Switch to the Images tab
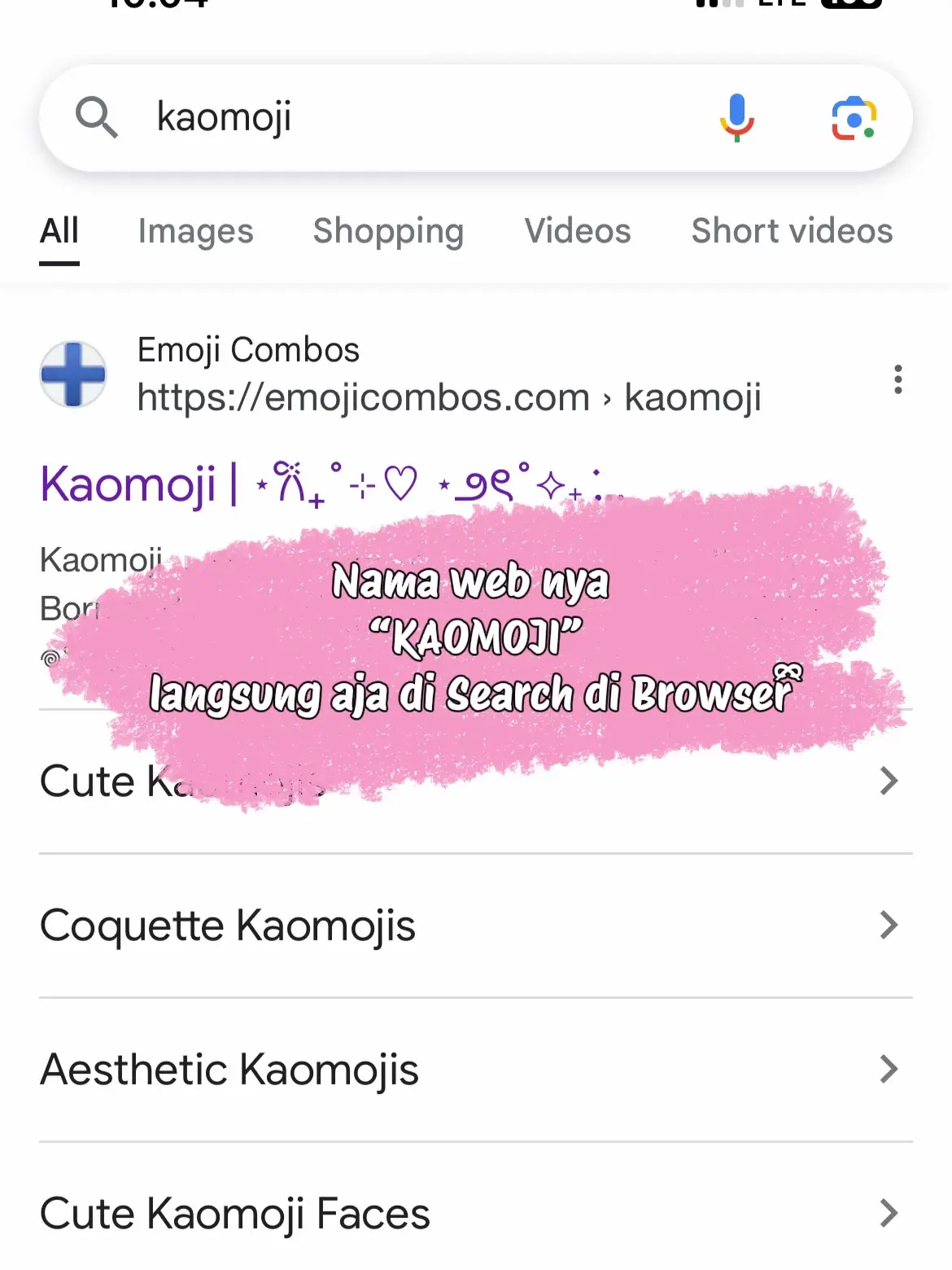 point(195,231)
